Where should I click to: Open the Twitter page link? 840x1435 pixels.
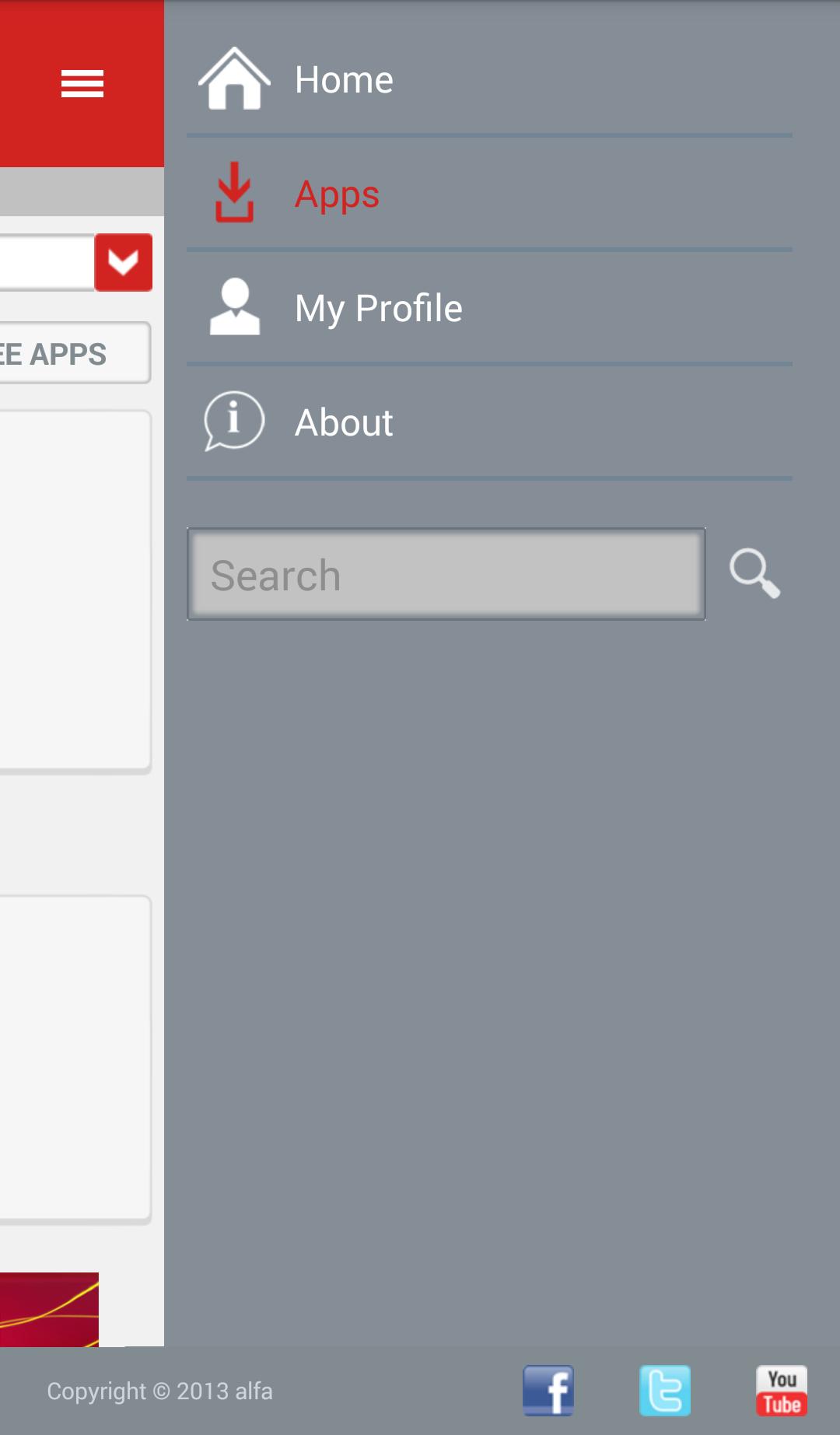point(665,1390)
